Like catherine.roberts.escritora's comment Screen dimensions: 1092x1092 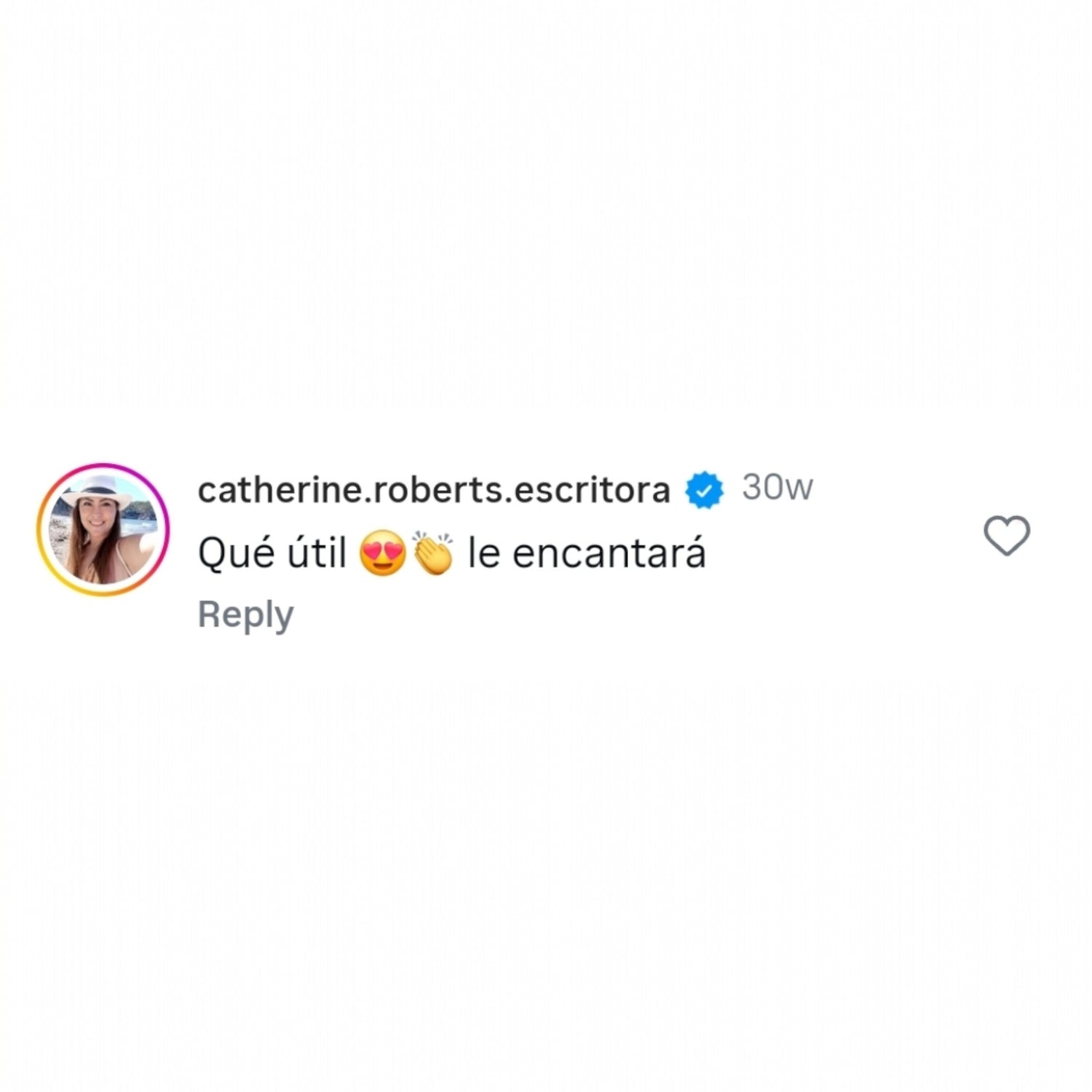click(1006, 536)
